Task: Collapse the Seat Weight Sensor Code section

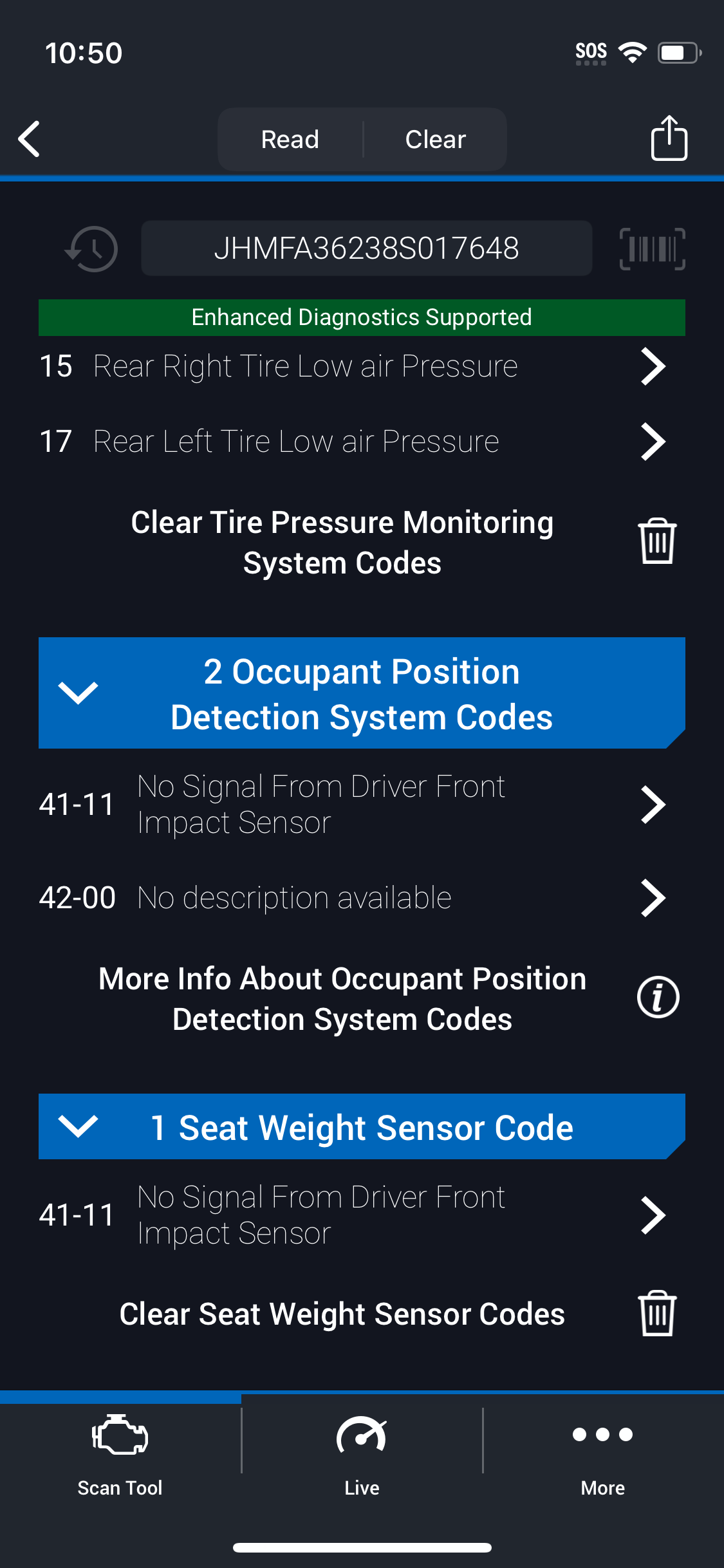Action: click(x=362, y=1126)
